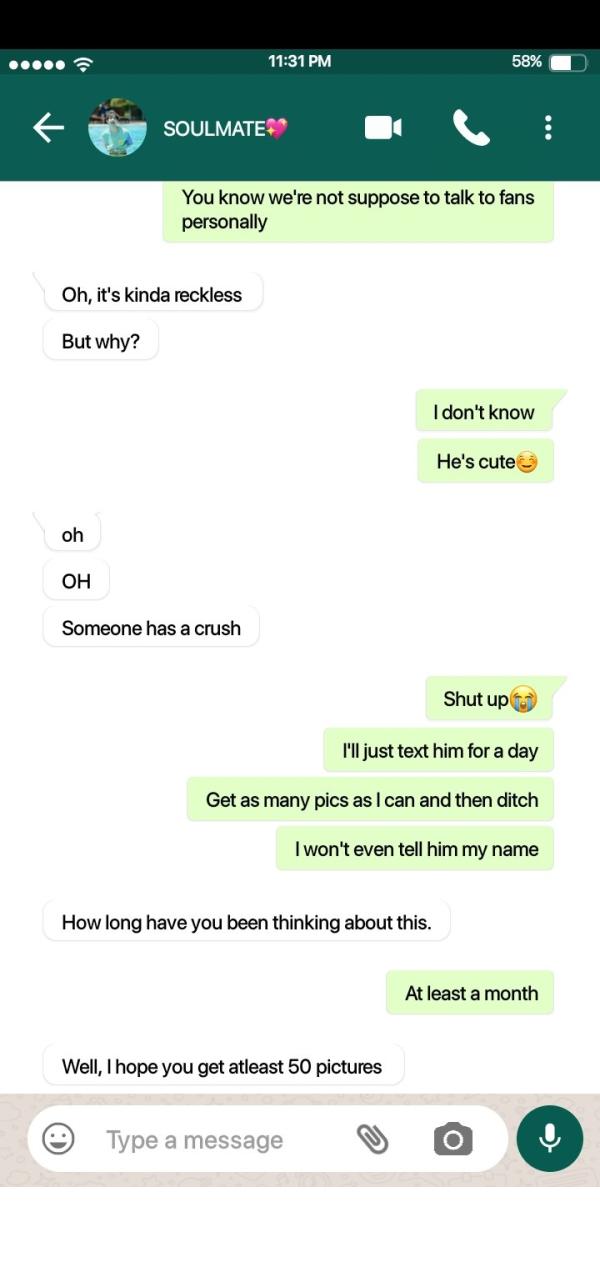
Task: Start a video call with SOULMATE
Action: click(x=383, y=127)
